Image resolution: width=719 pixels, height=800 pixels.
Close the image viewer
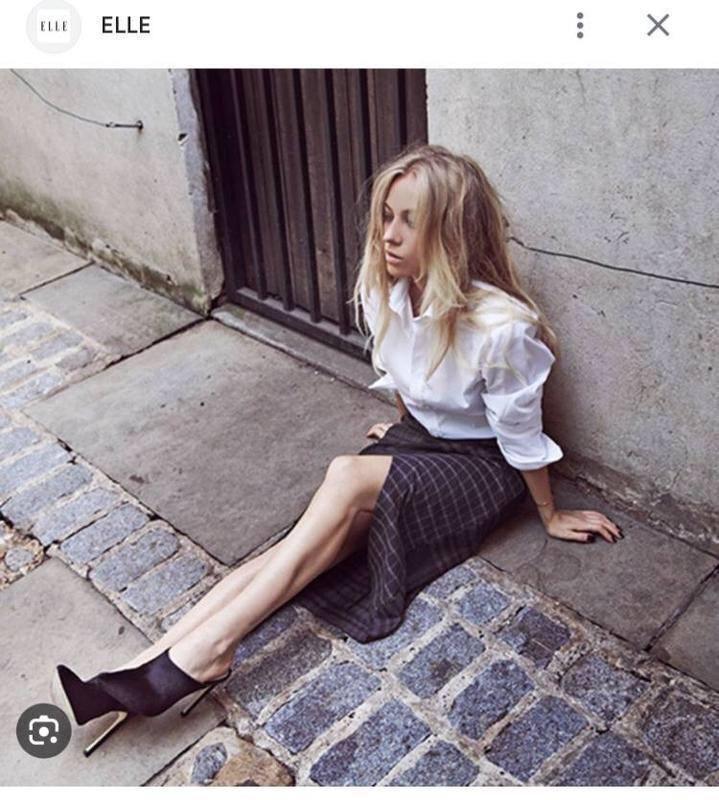(x=658, y=25)
